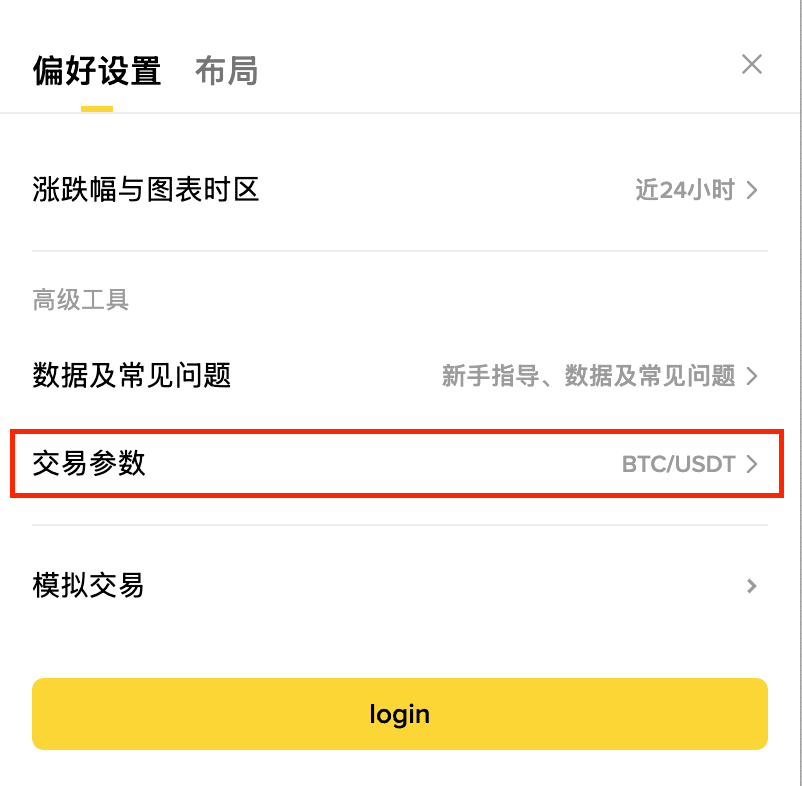Close the preferences panel
The width and height of the screenshot is (802, 786).
[x=751, y=65]
